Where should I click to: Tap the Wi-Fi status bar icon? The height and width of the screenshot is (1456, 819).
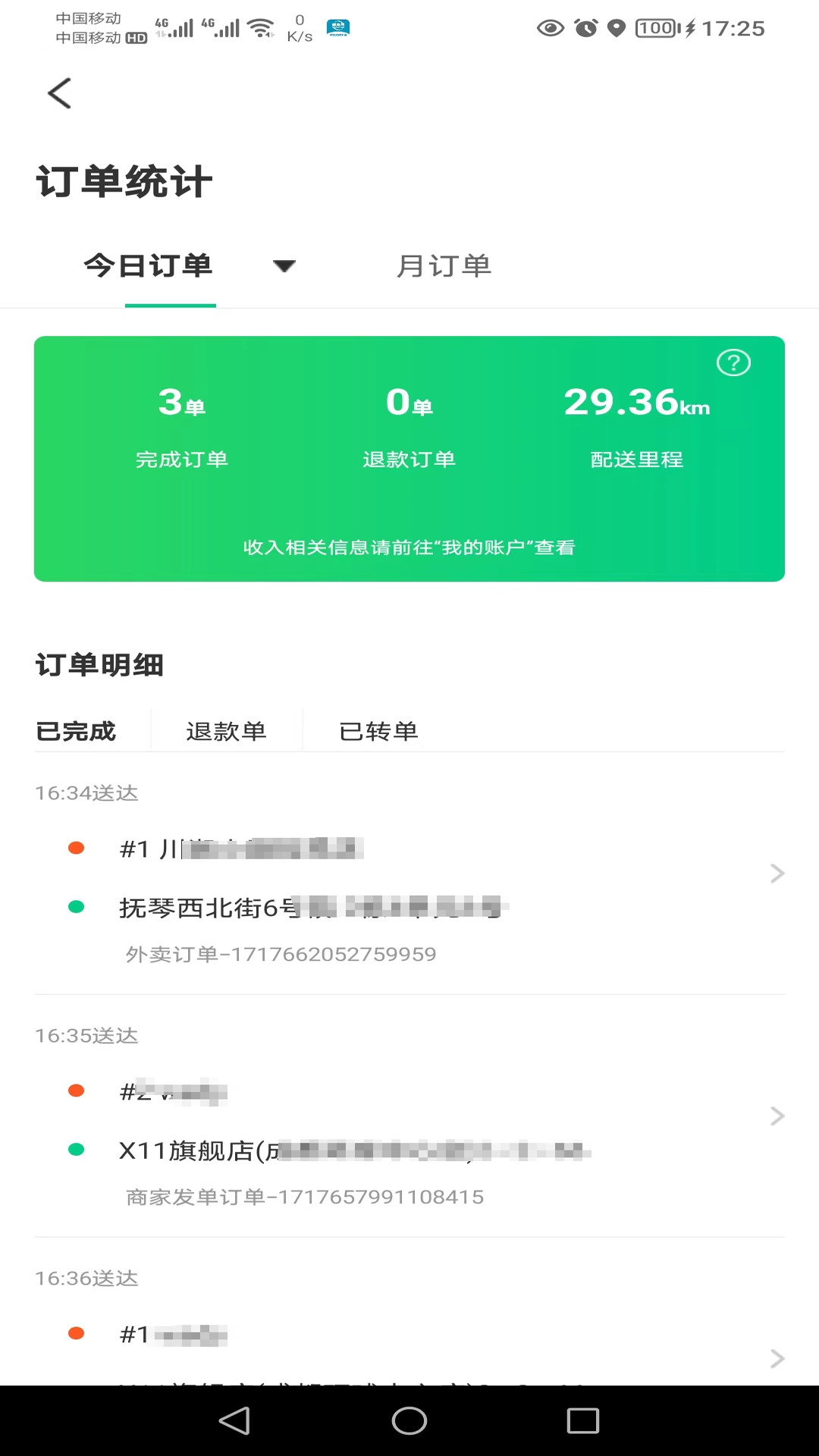[260, 29]
